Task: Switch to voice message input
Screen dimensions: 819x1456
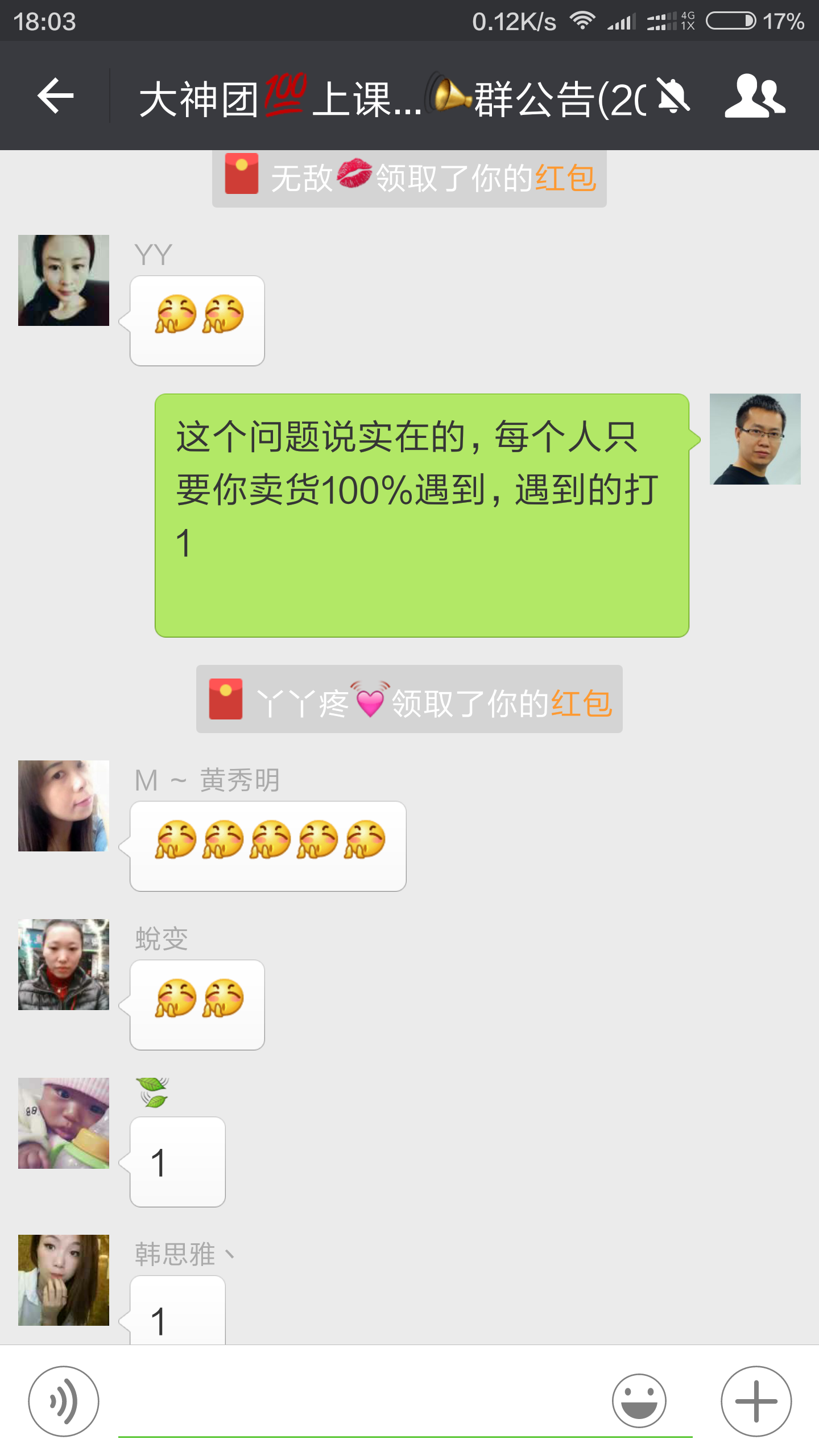Action: click(64, 1401)
